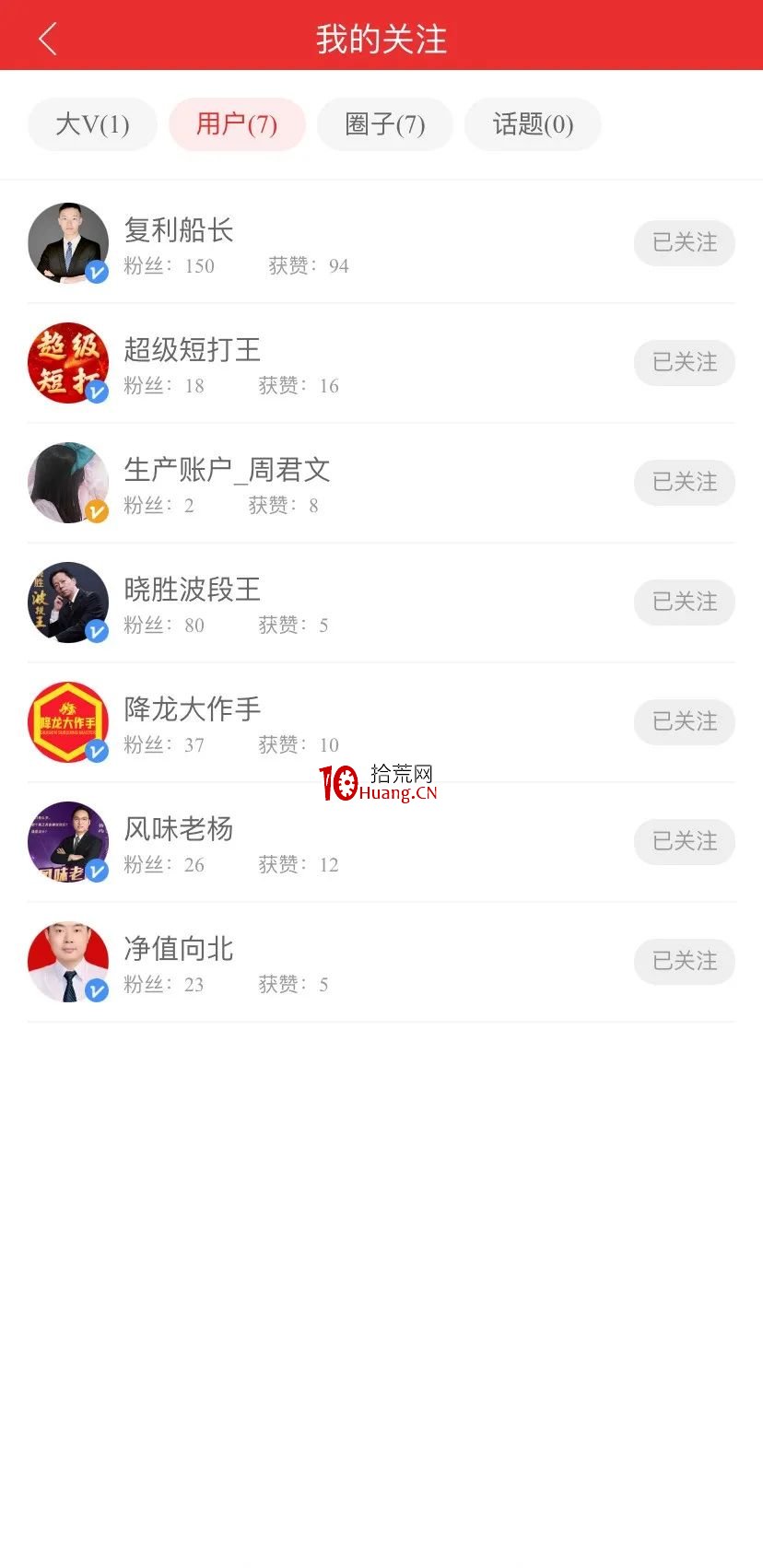Viewport: 763px width, 1568px height.
Task: View 降龙大作手's profile
Action: point(381,722)
